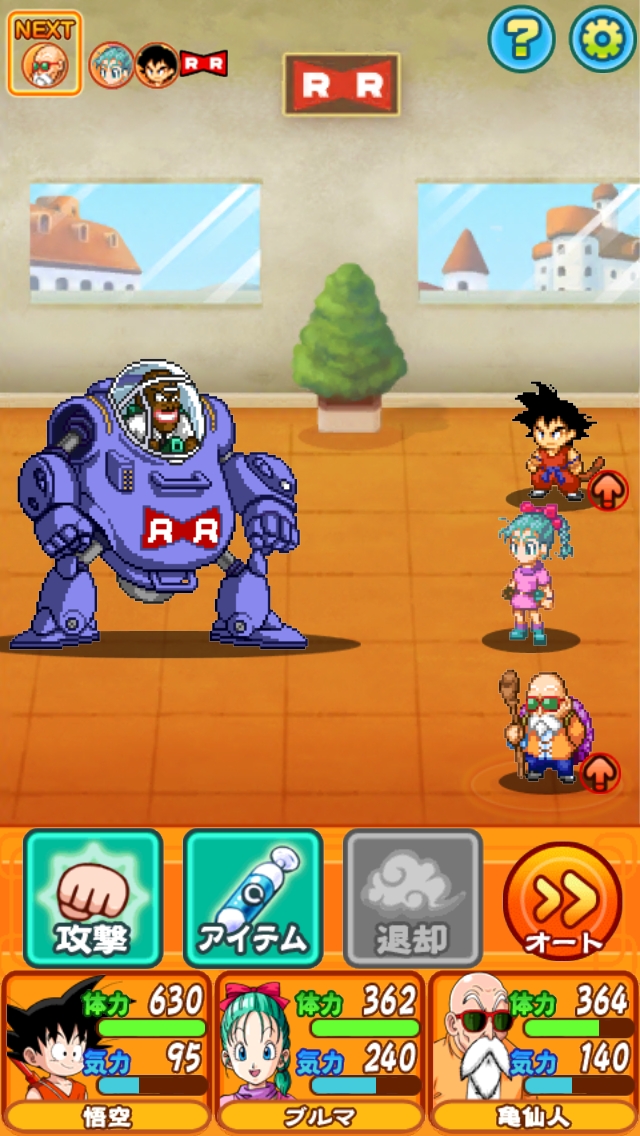The height and width of the screenshot is (1136, 640).
Task: Open the アイテム item menu
Action: tap(253, 899)
